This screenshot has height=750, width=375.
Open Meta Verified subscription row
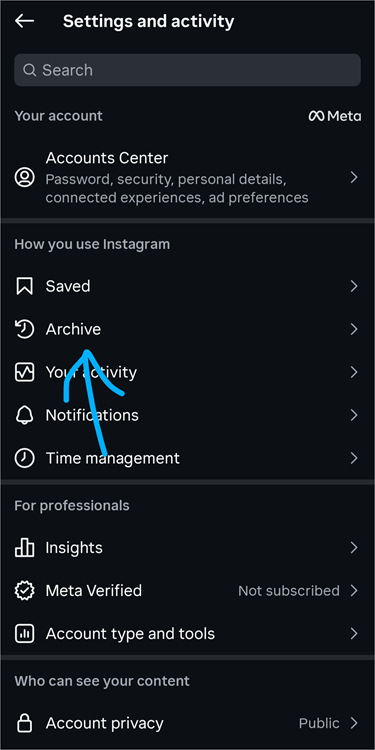point(188,591)
